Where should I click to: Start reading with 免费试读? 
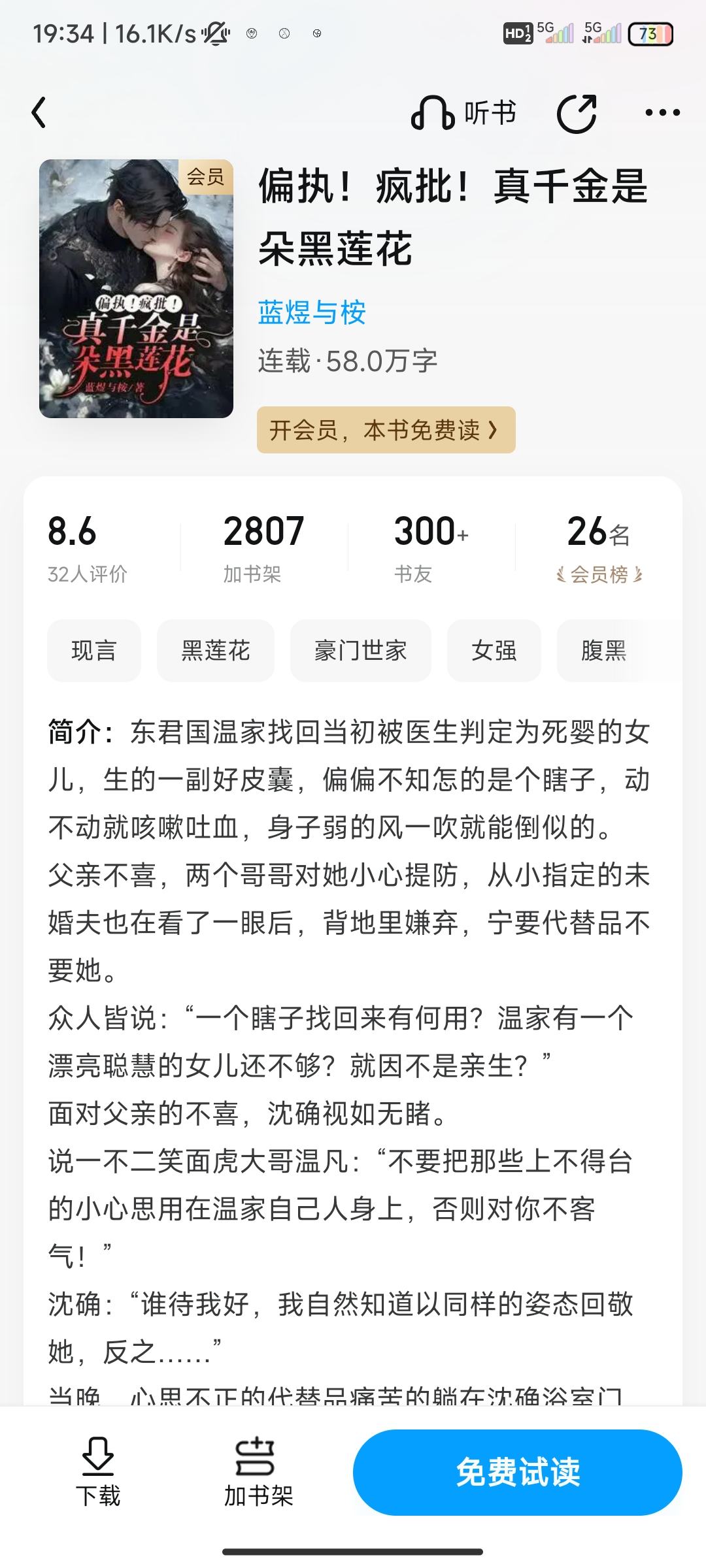pos(518,1472)
